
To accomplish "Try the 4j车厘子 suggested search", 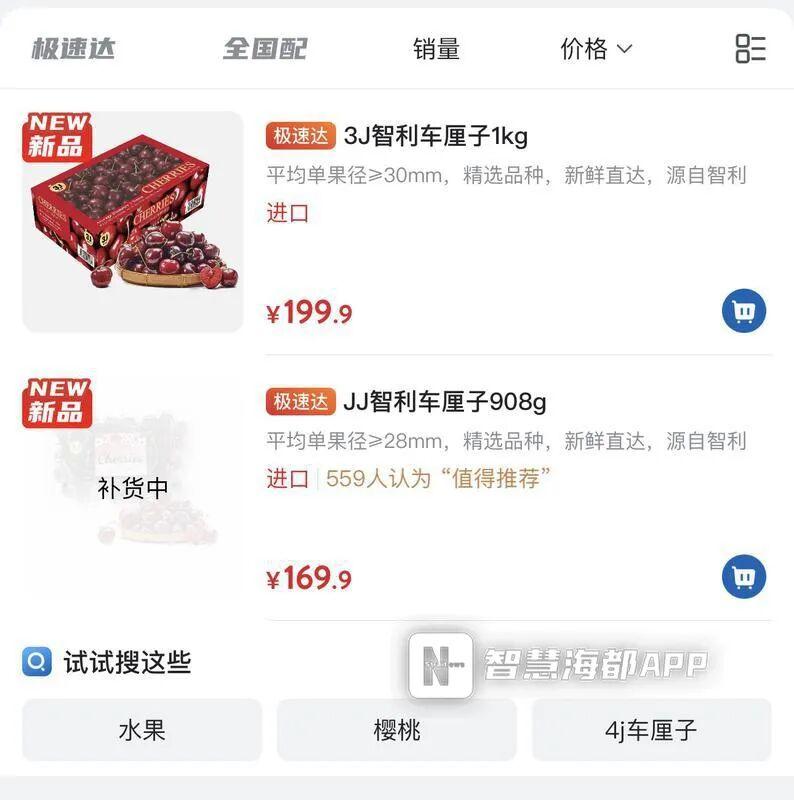I will click(x=651, y=730).
